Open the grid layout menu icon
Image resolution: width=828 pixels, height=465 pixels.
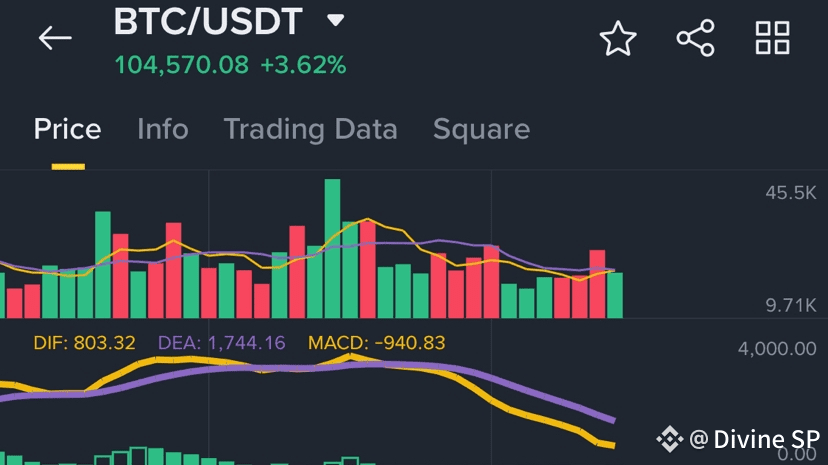(772, 39)
